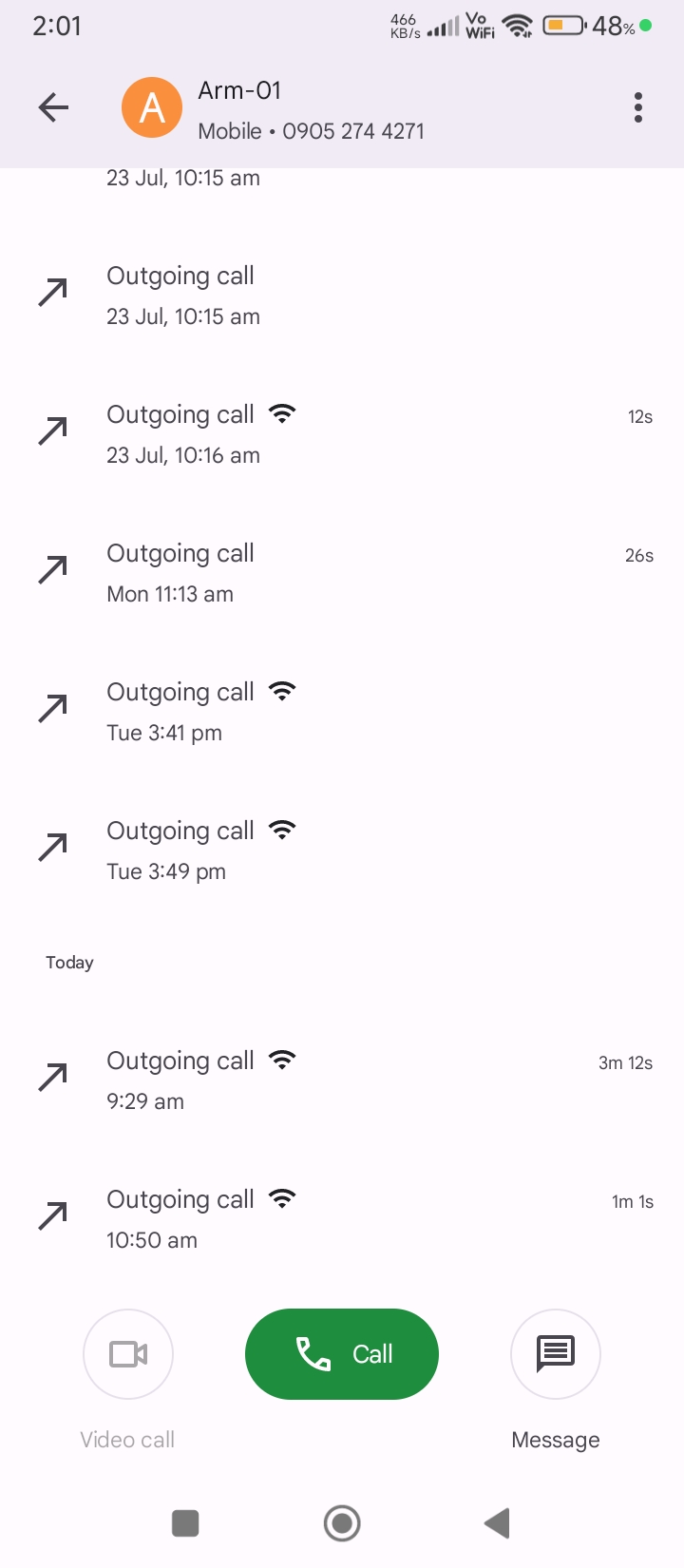Go back using the app bar arrow

53,107
